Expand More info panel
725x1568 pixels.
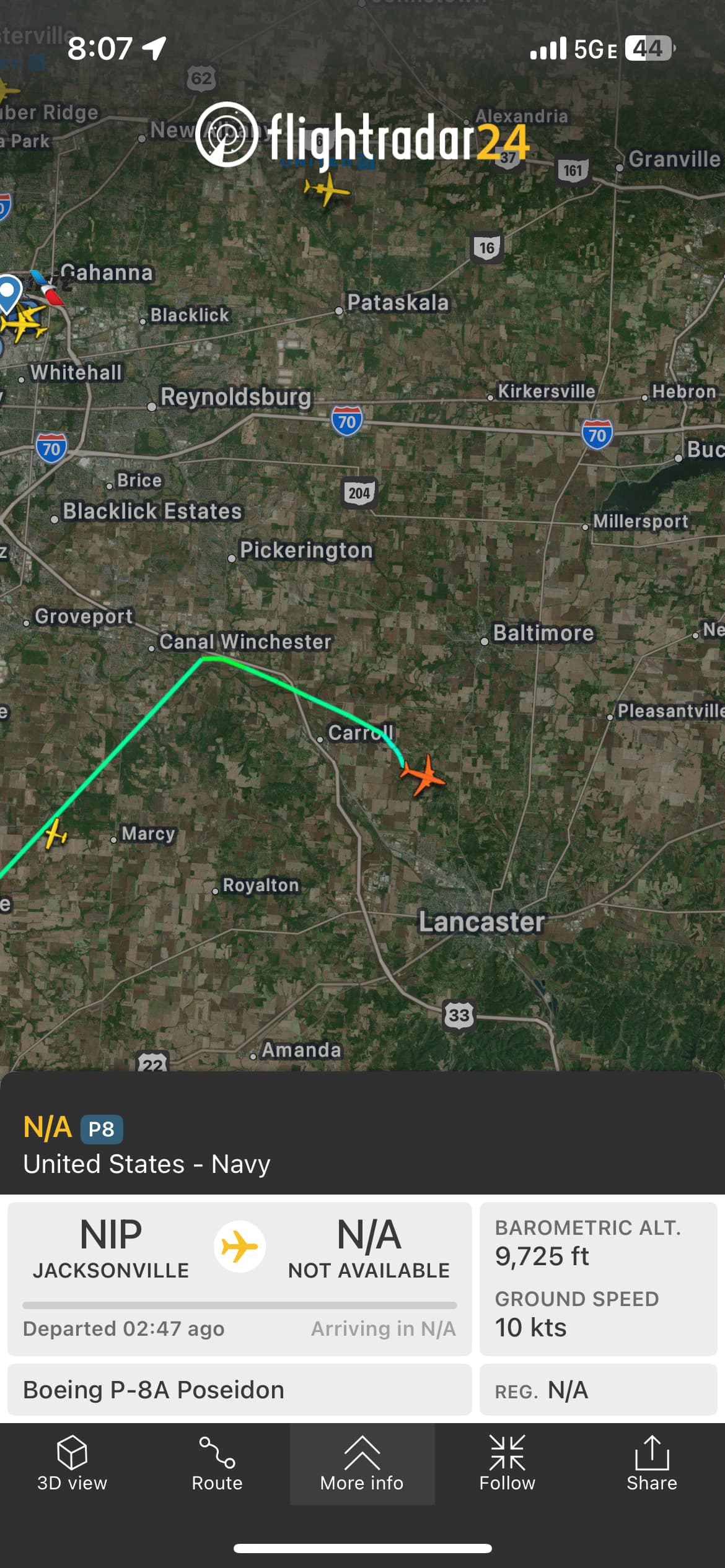[362, 1464]
